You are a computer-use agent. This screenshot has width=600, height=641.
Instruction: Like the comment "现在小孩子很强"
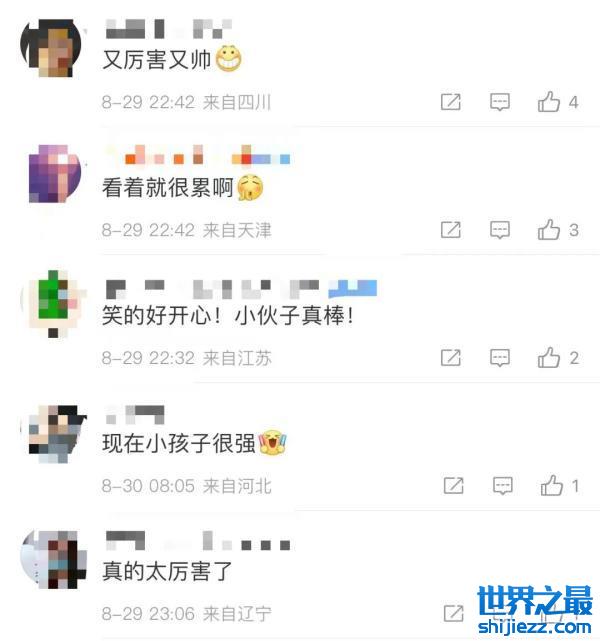(x=551, y=486)
